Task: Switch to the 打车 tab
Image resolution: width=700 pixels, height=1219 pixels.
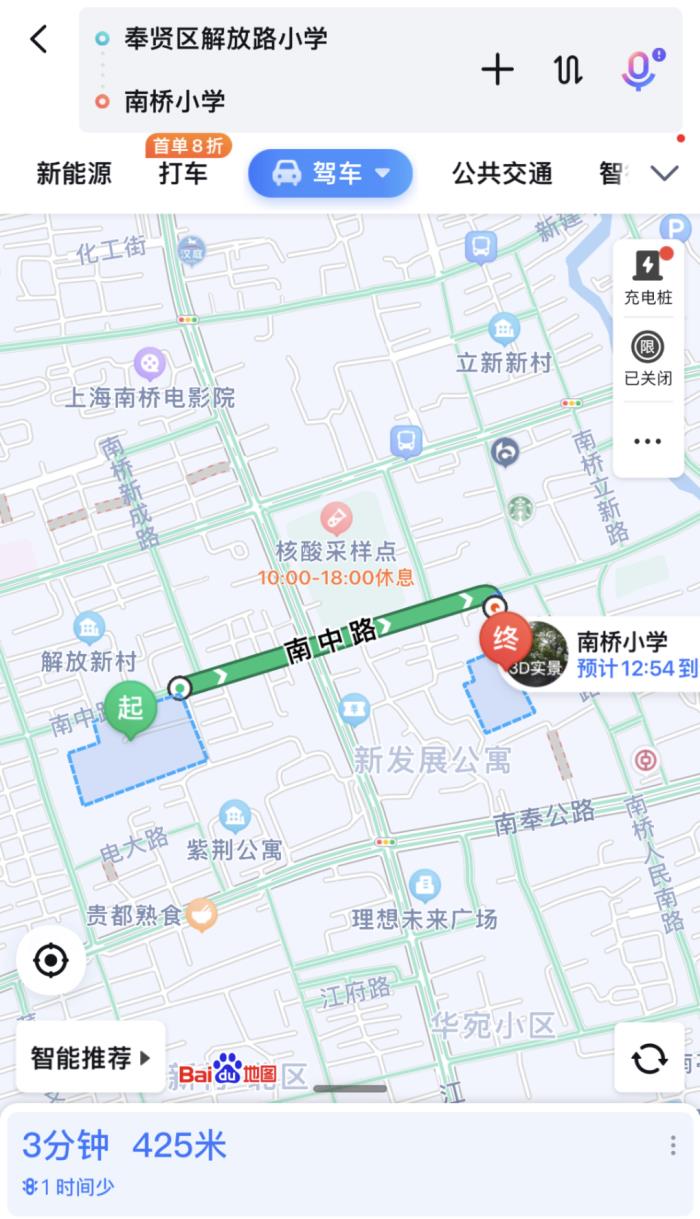Action: click(183, 173)
